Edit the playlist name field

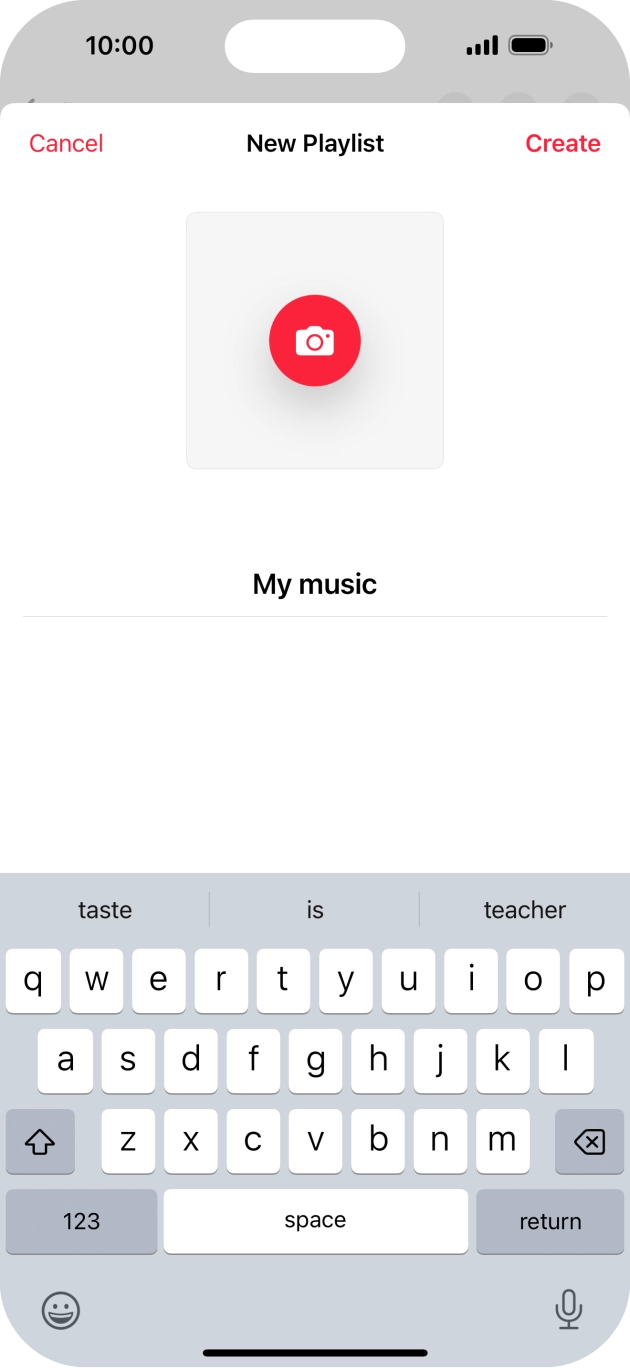(x=315, y=584)
